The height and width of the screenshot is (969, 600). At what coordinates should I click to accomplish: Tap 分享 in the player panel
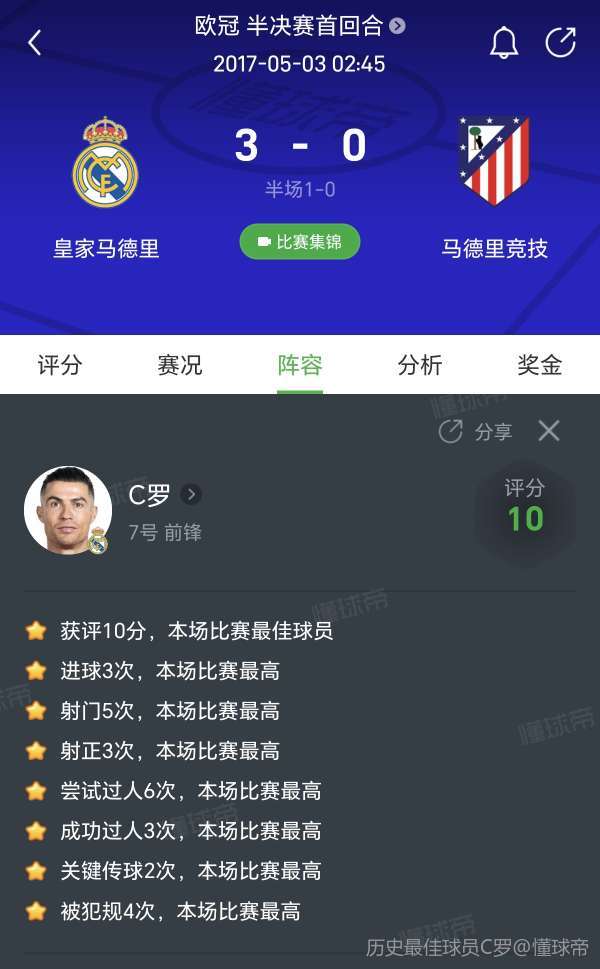tap(476, 431)
